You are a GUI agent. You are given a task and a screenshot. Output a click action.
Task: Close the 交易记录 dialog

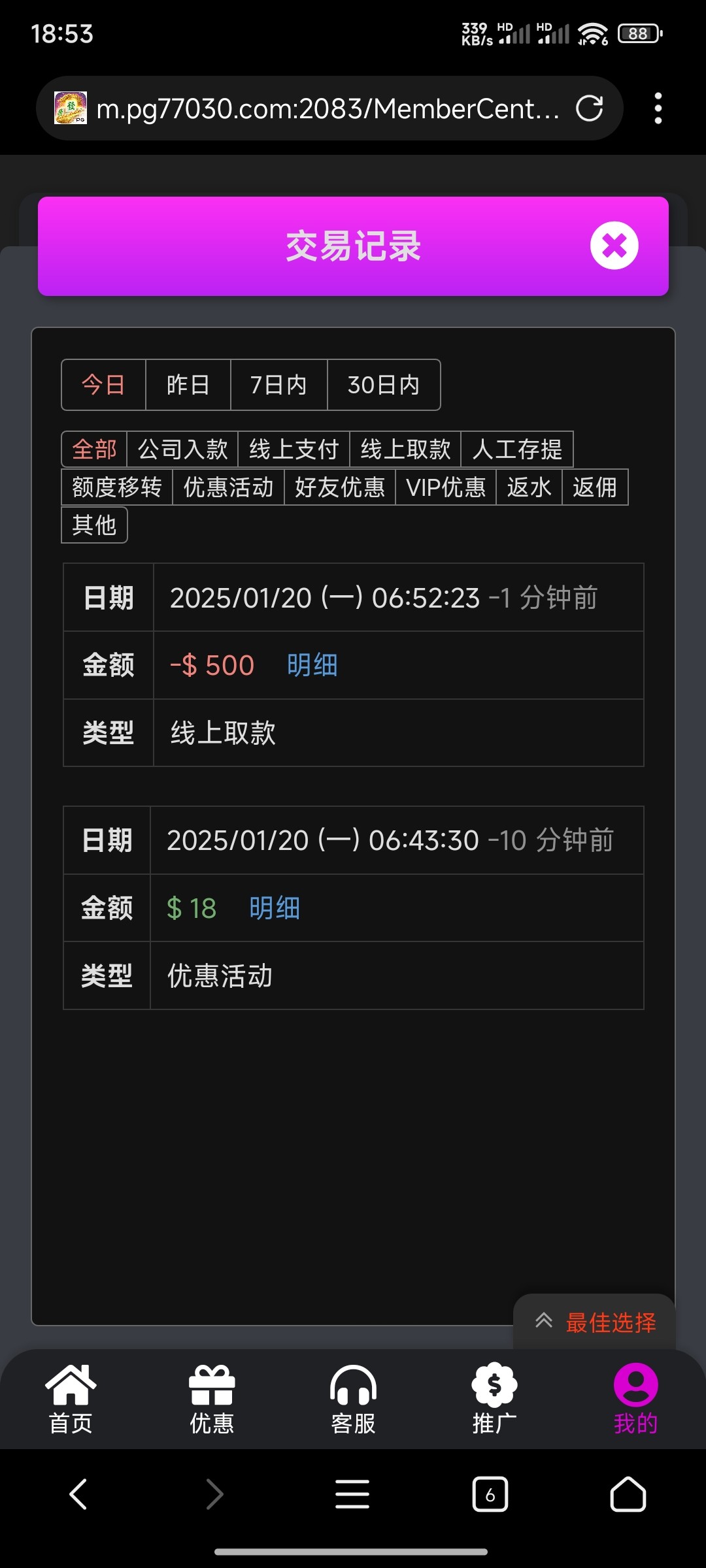tap(614, 246)
